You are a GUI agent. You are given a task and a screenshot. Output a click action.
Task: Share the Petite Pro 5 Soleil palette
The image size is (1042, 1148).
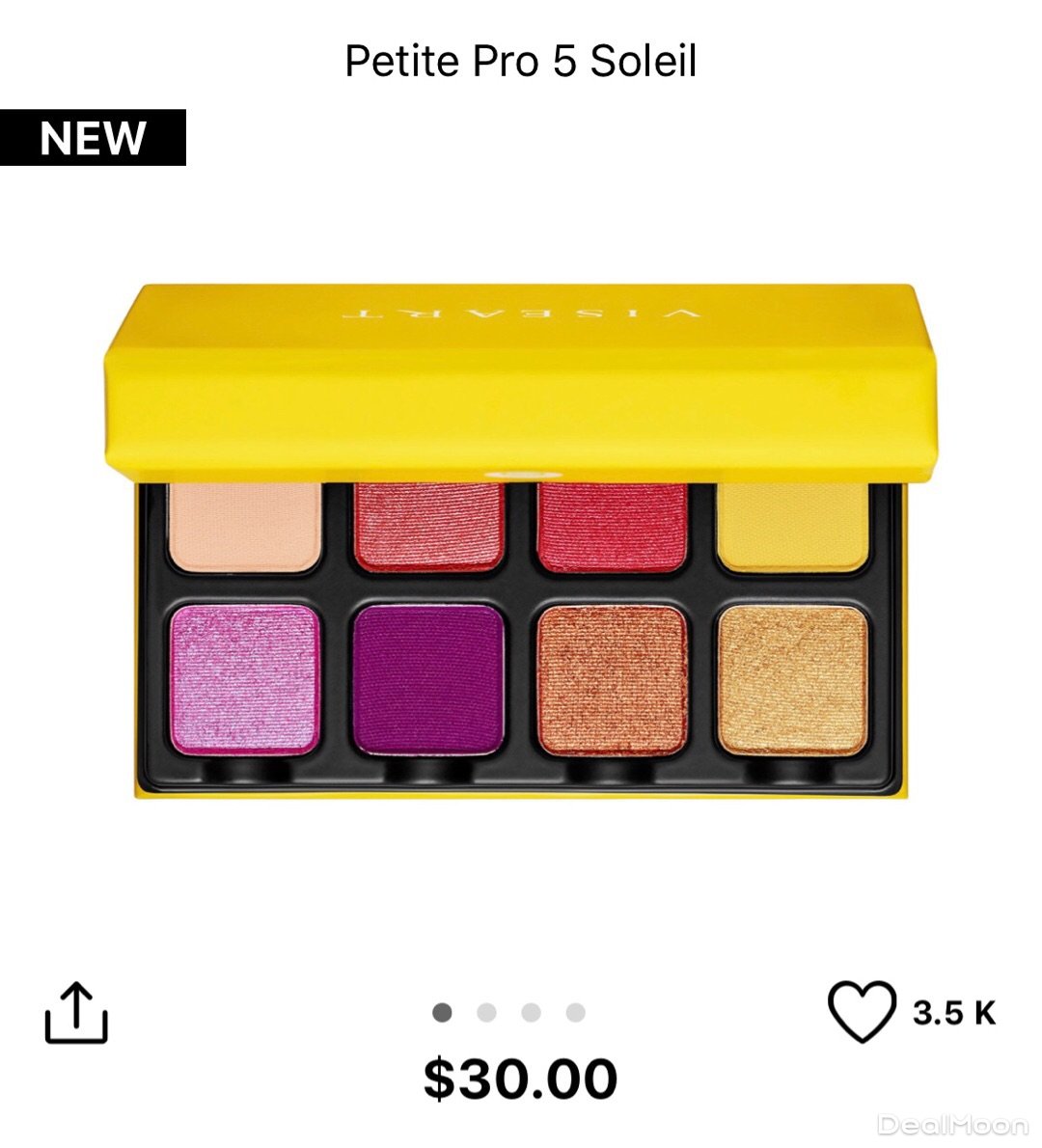pyautogui.click(x=76, y=1013)
